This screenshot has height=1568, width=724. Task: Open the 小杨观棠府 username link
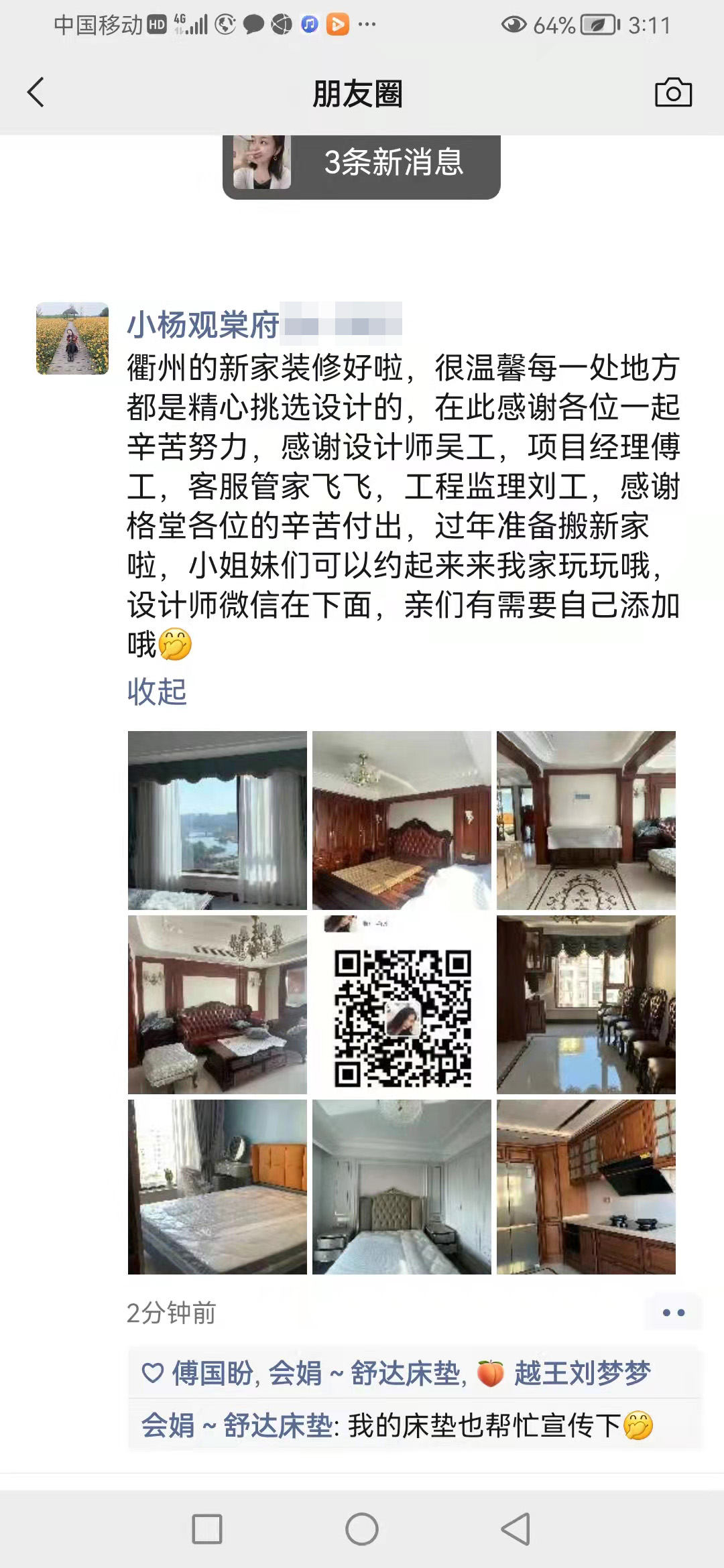point(203,325)
